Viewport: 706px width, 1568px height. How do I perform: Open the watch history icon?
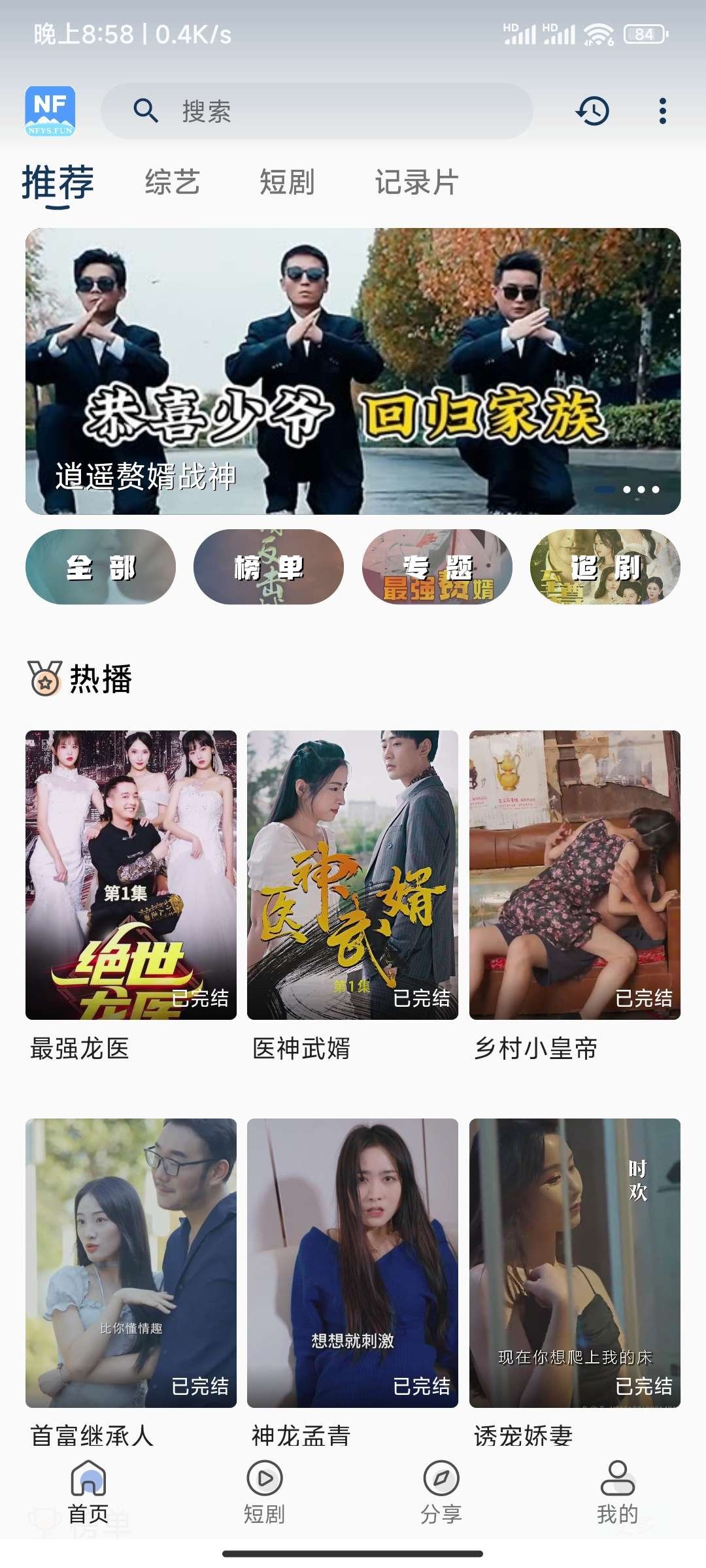(x=592, y=111)
